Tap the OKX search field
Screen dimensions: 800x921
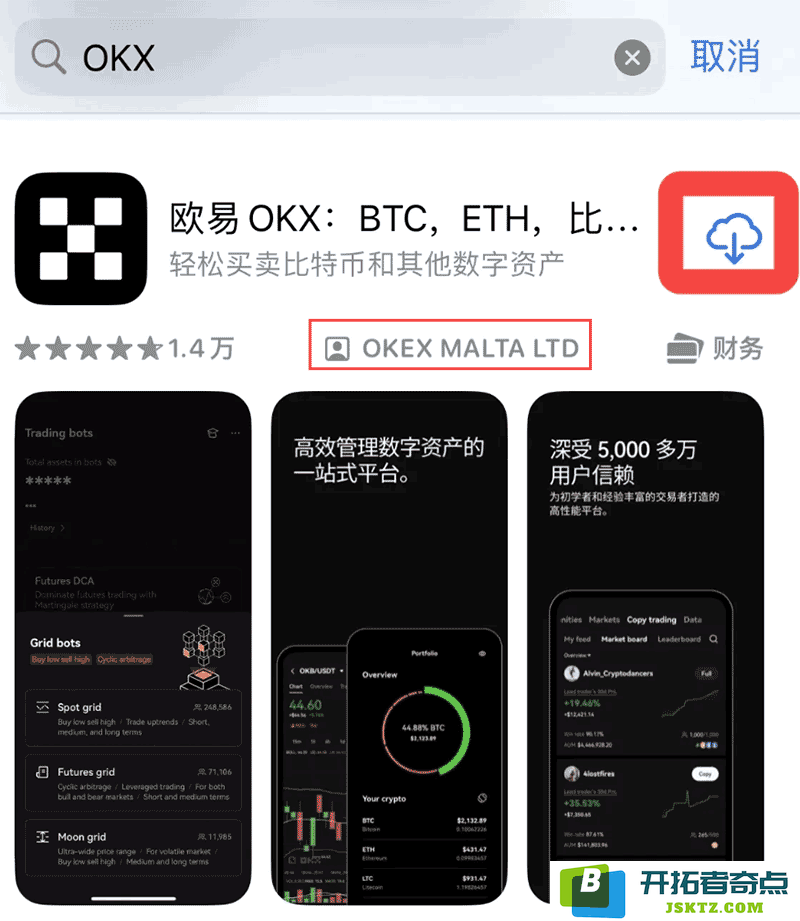pyautogui.click(x=330, y=58)
